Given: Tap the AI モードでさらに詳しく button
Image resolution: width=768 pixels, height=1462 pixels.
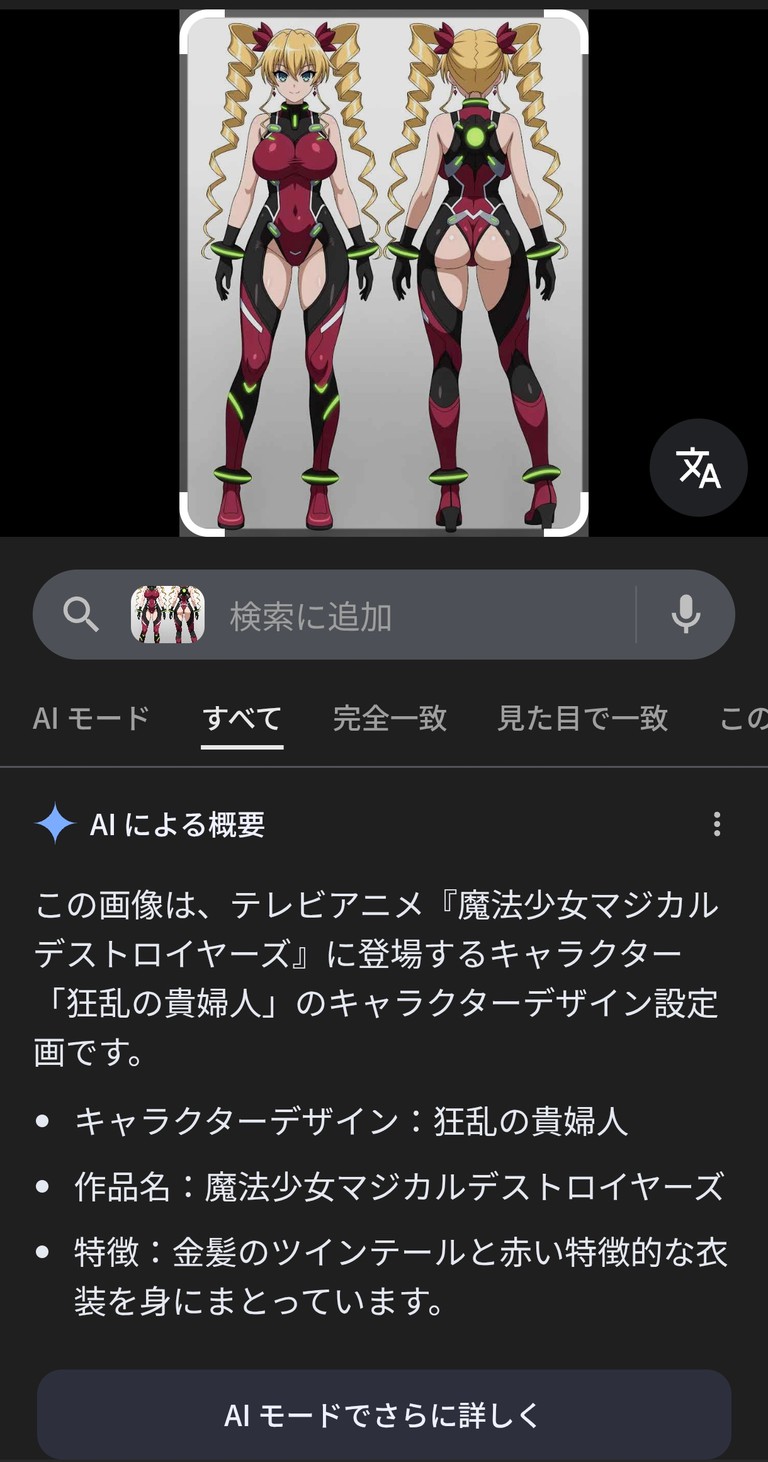Looking at the screenshot, I should 383,1415.
